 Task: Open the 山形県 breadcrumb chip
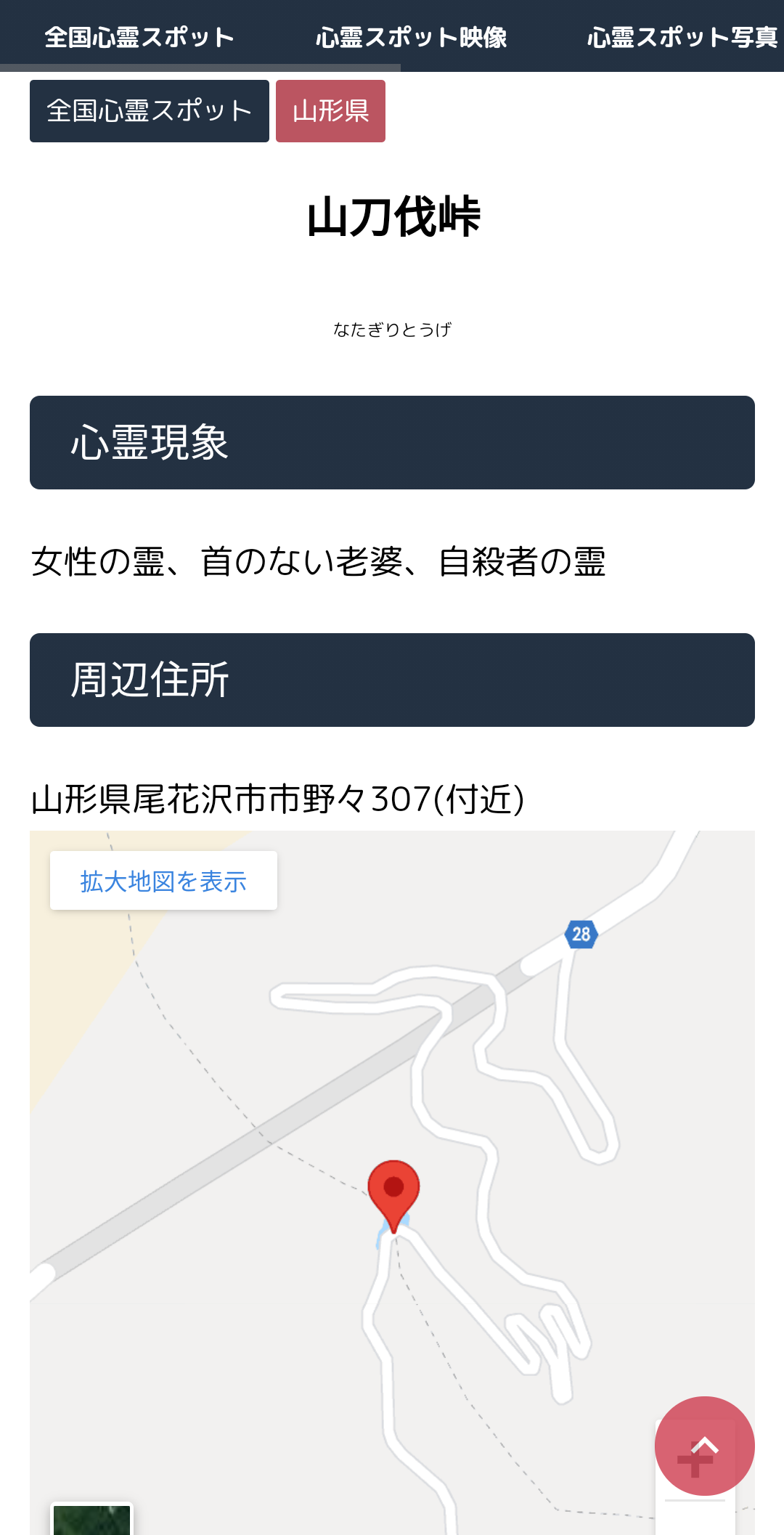click(330, 111)
